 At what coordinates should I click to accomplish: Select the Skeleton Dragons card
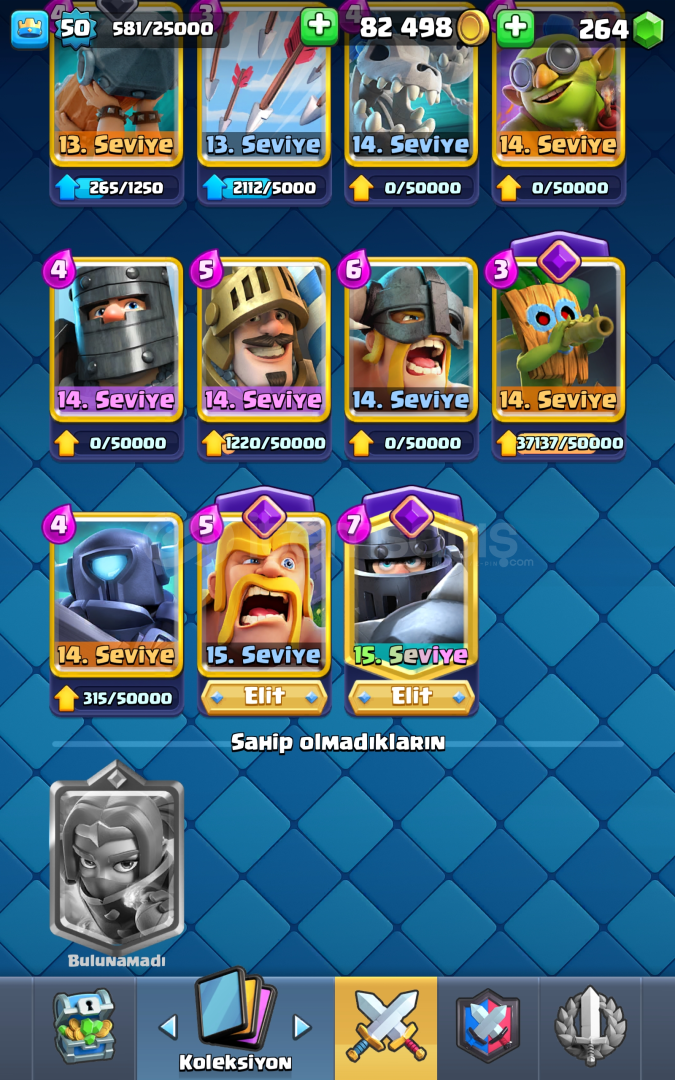point(411,103)
